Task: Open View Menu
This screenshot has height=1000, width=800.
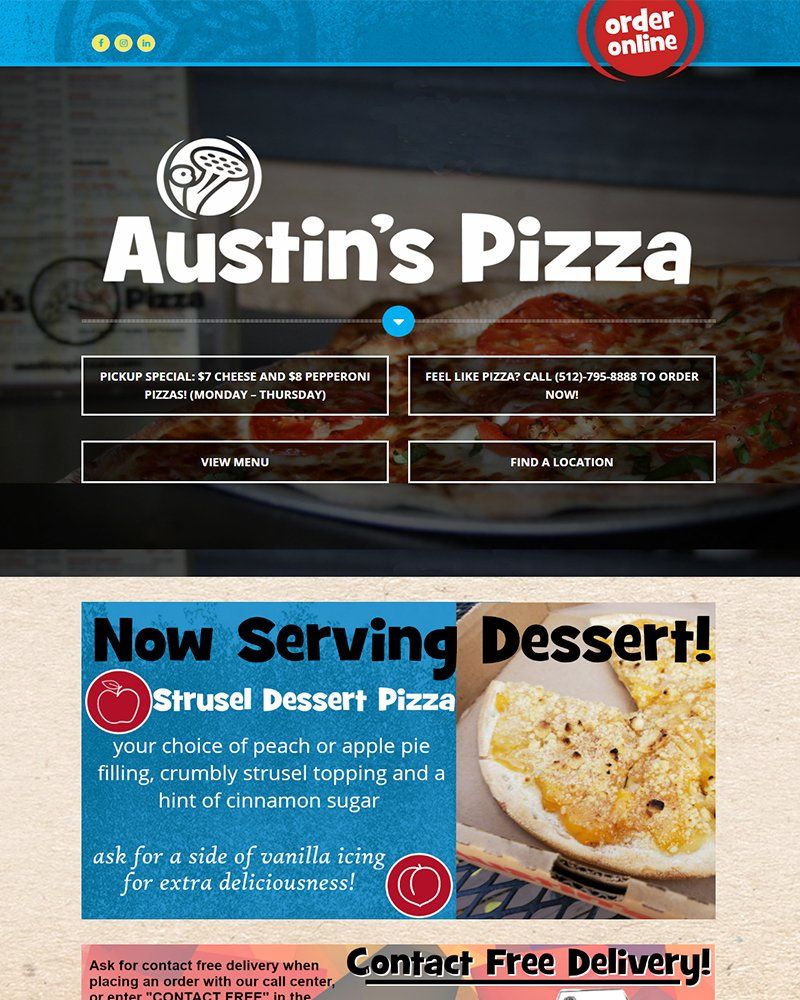Action: [235, 462]
